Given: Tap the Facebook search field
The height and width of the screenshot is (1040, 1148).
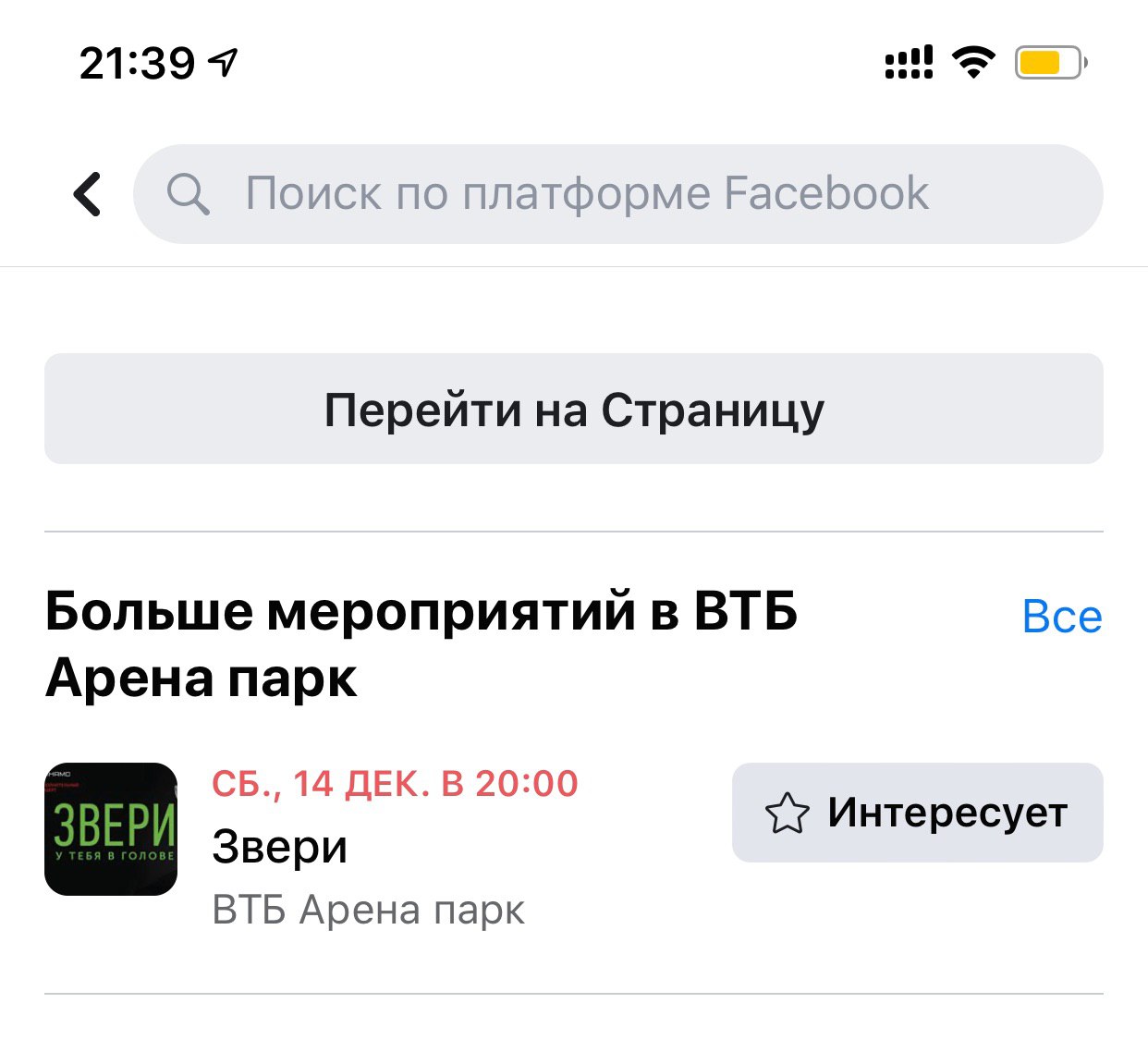Looking at the screenshot, I should coord(617,194).
